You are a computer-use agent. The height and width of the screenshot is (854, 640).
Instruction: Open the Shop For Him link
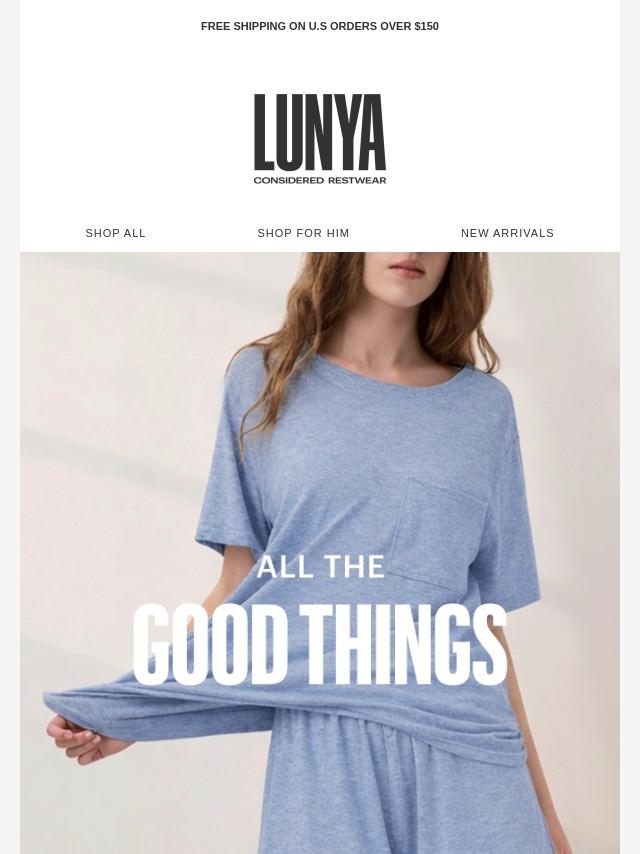pos(303,233)
